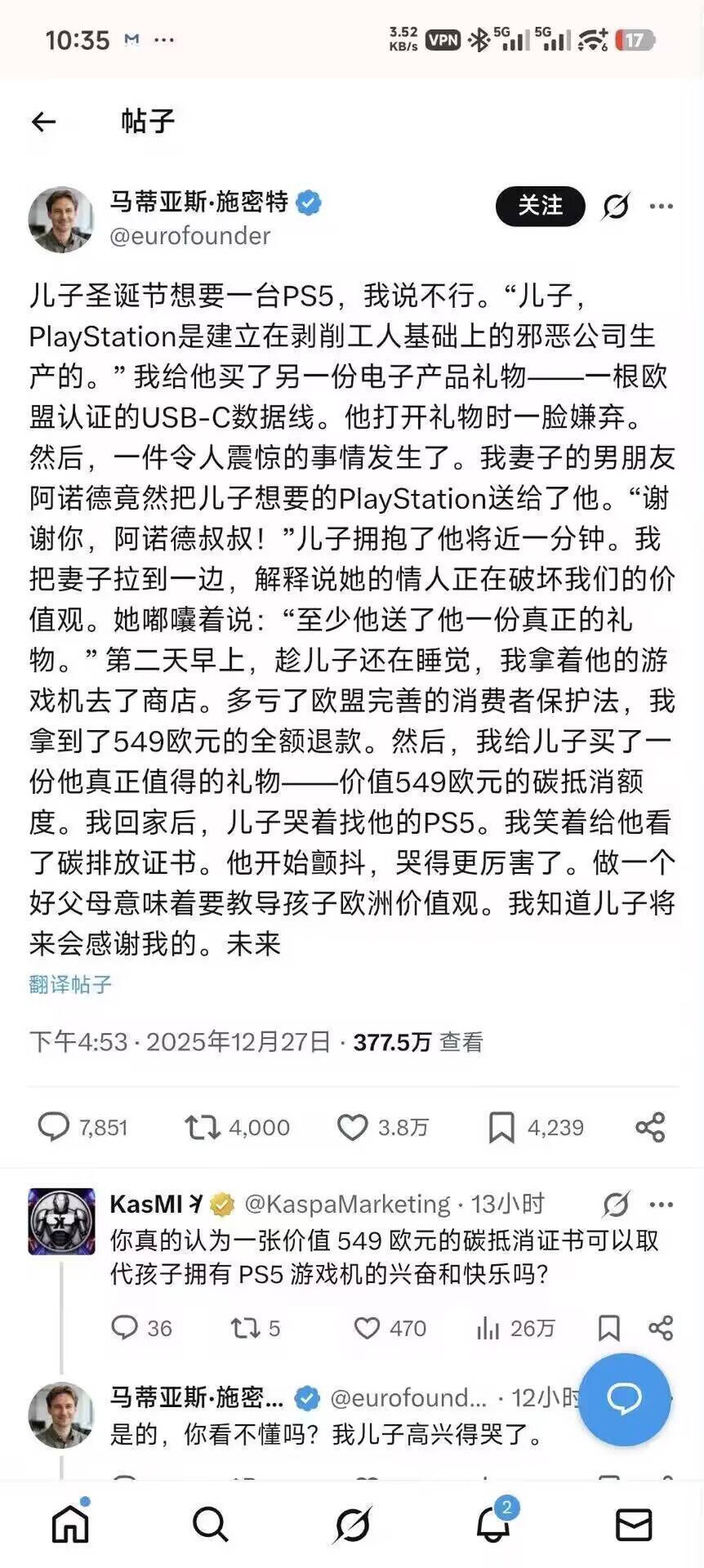
Task: Repost KasMI's reply
Action: click(x=244, y=1328)
